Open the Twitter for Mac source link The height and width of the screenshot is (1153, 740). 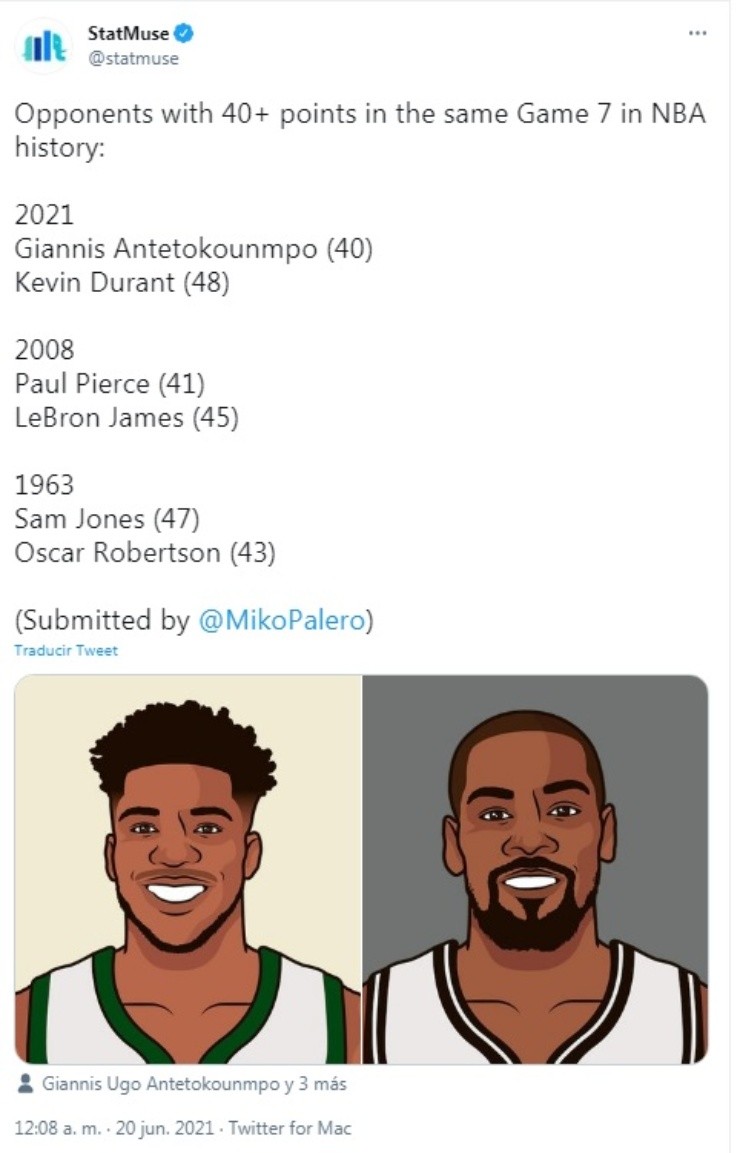pyautogui.click(x=290, y=1128)
